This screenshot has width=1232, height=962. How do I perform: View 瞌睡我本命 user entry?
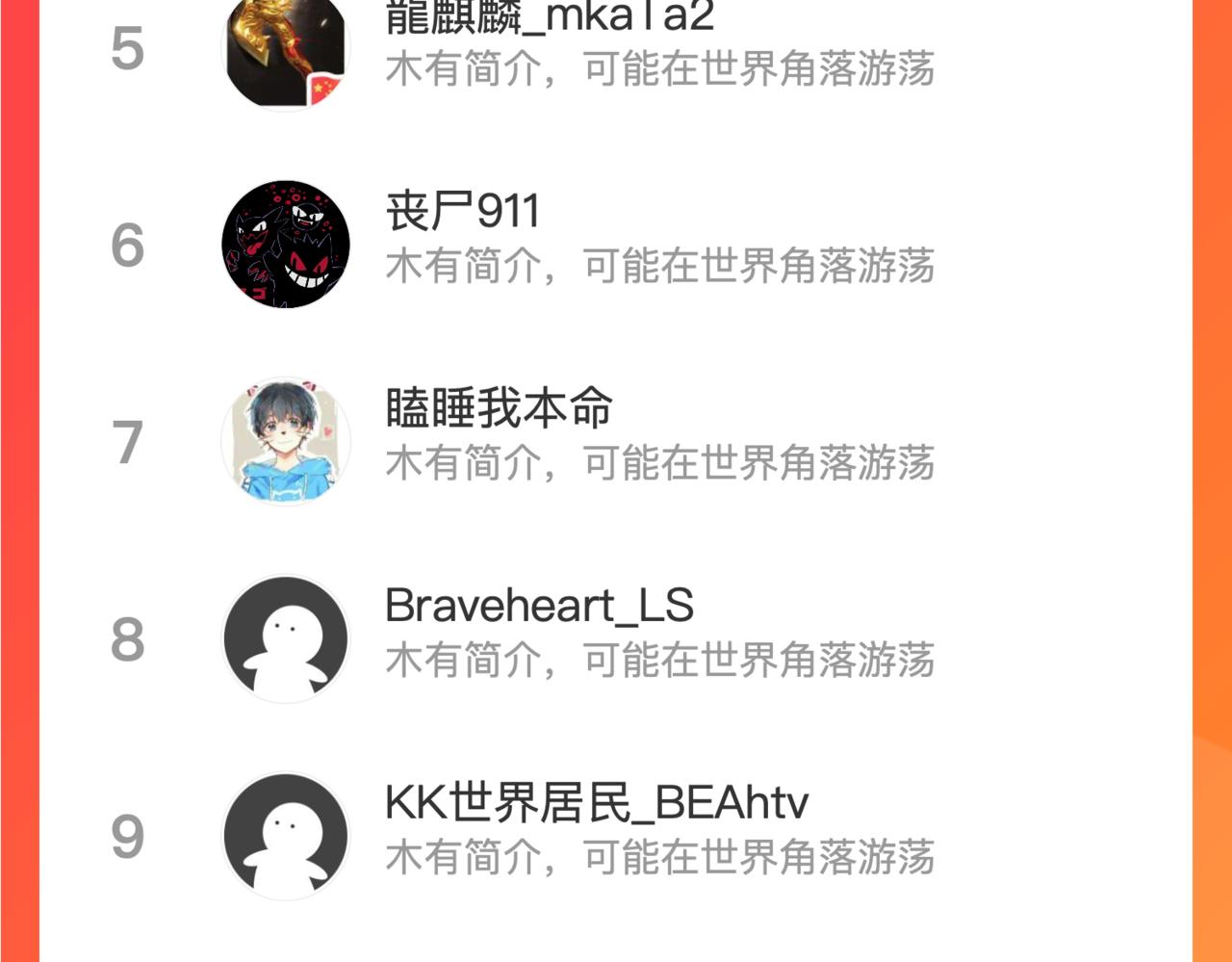pos(616,442)
